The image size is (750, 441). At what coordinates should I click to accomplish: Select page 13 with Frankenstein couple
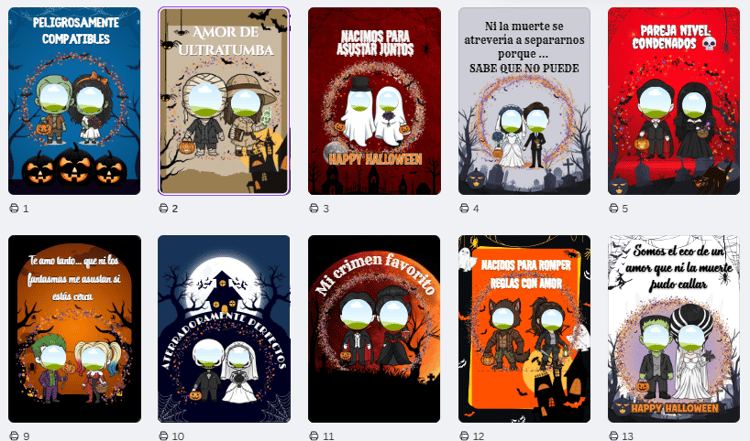(674, 329)
